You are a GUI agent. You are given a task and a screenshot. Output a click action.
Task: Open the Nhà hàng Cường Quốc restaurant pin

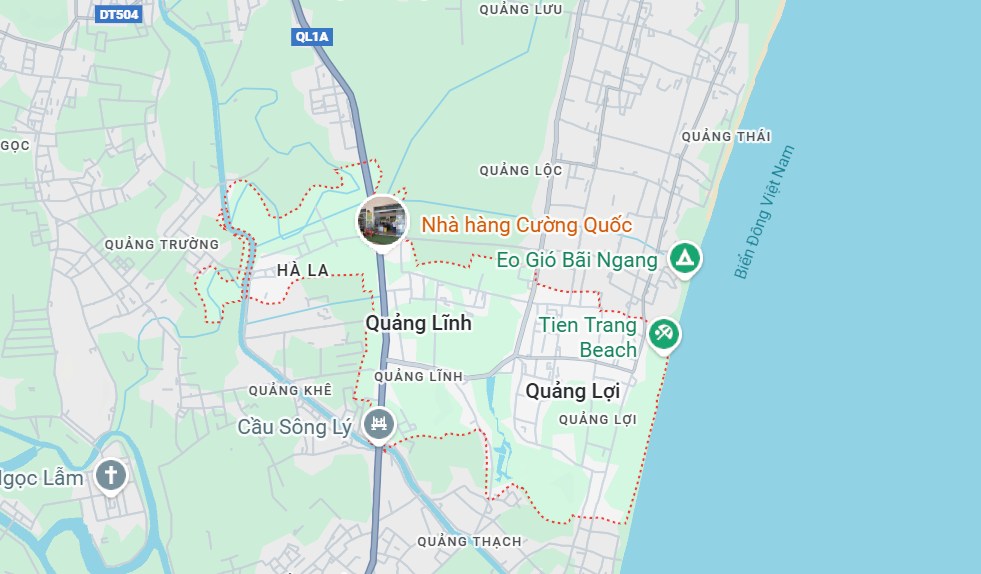click(x=383, y=220)
